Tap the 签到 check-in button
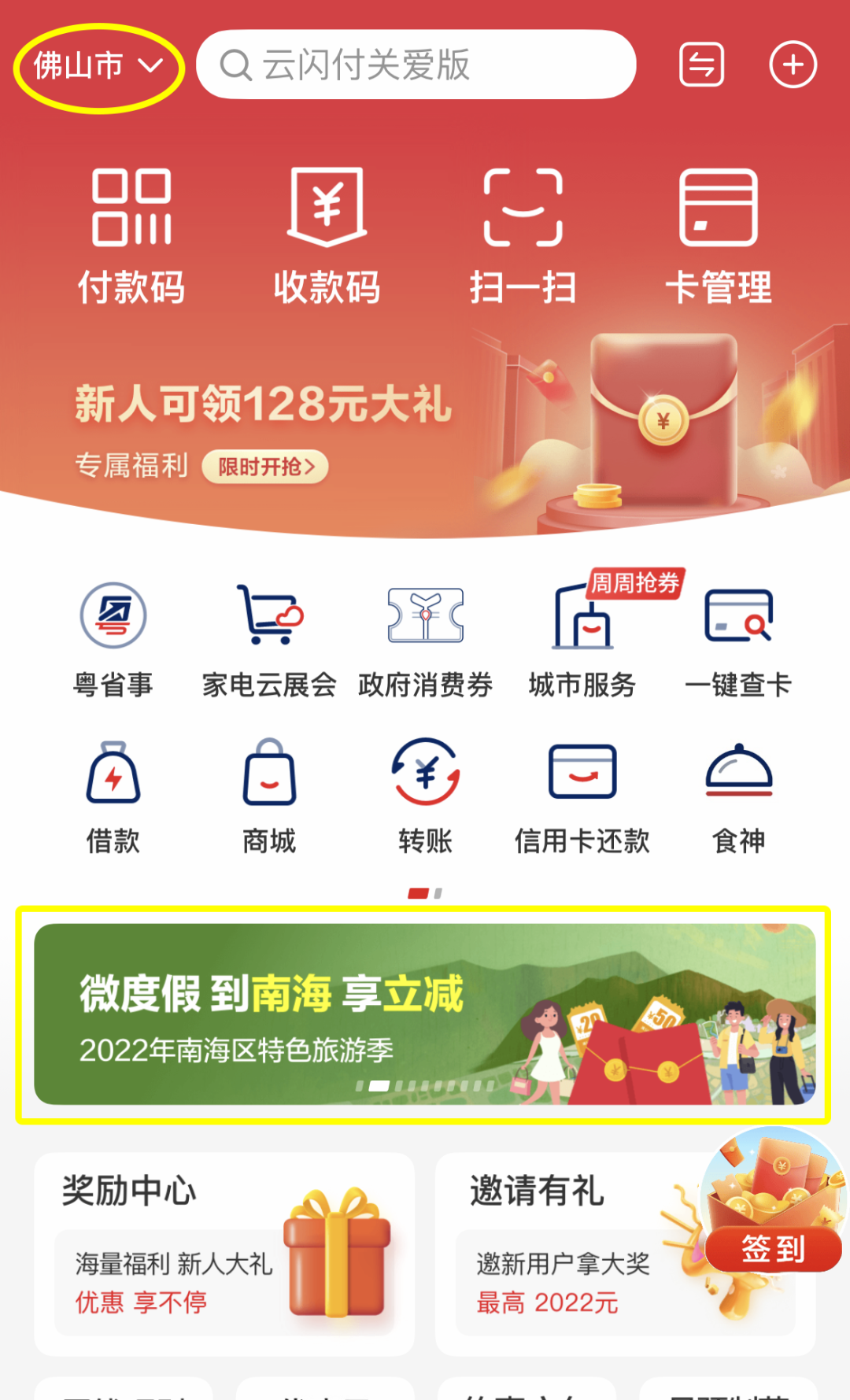Image resolution: width=850 pixels, height=1400 pixels. click(x=773, y=1247)
